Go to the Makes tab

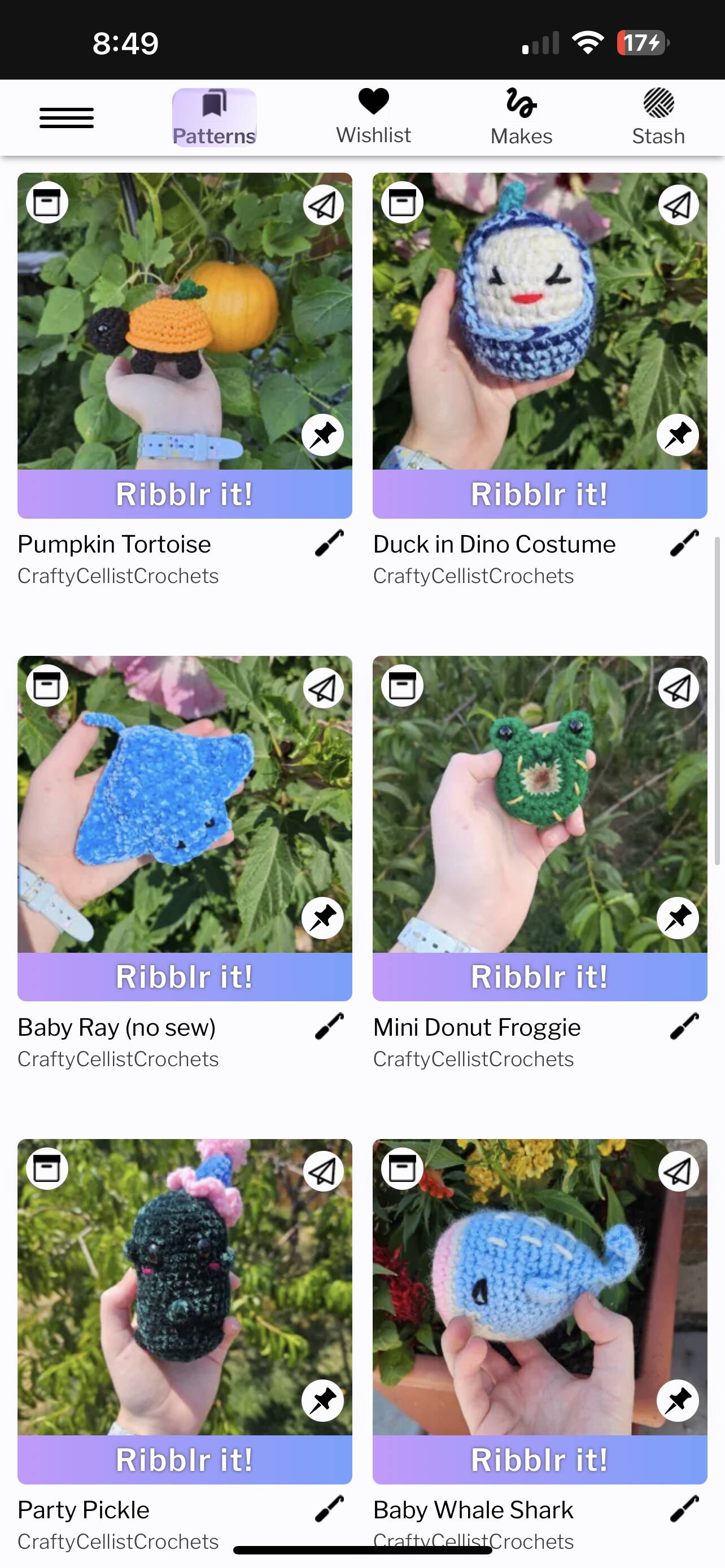(x=521, y=117)
